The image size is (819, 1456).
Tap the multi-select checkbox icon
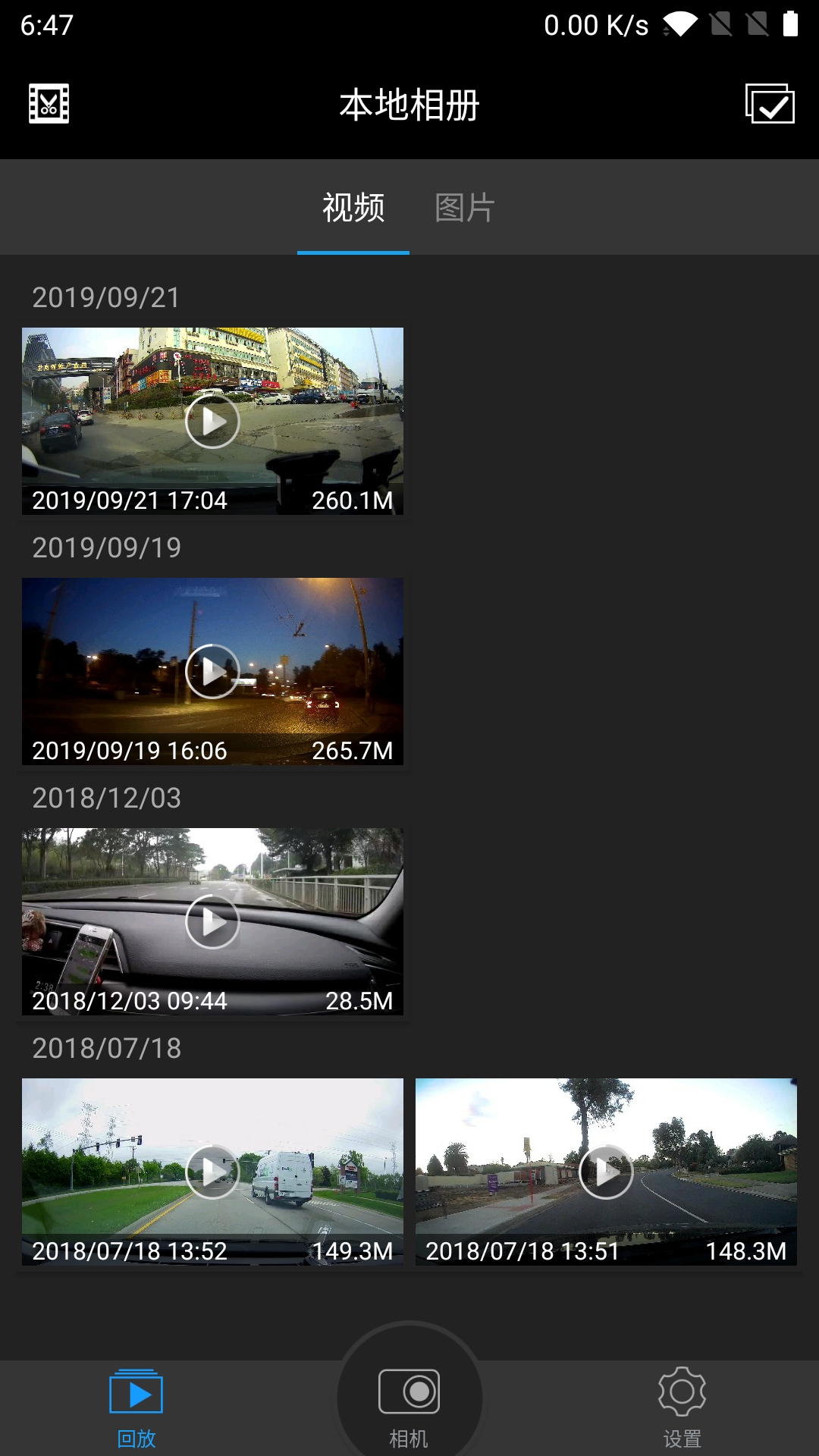click(770, 104)
